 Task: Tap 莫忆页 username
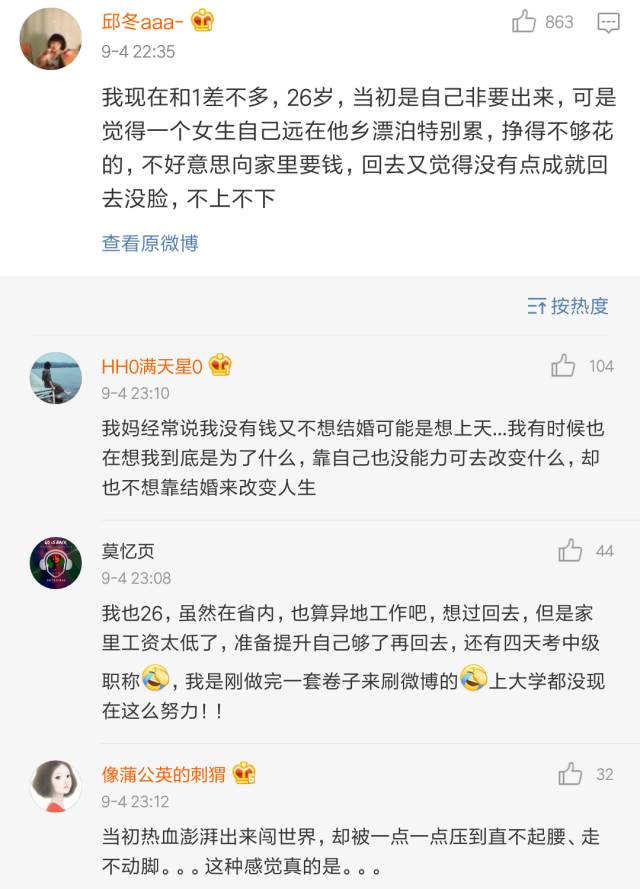pyautogui.click(x=128, y=552)
